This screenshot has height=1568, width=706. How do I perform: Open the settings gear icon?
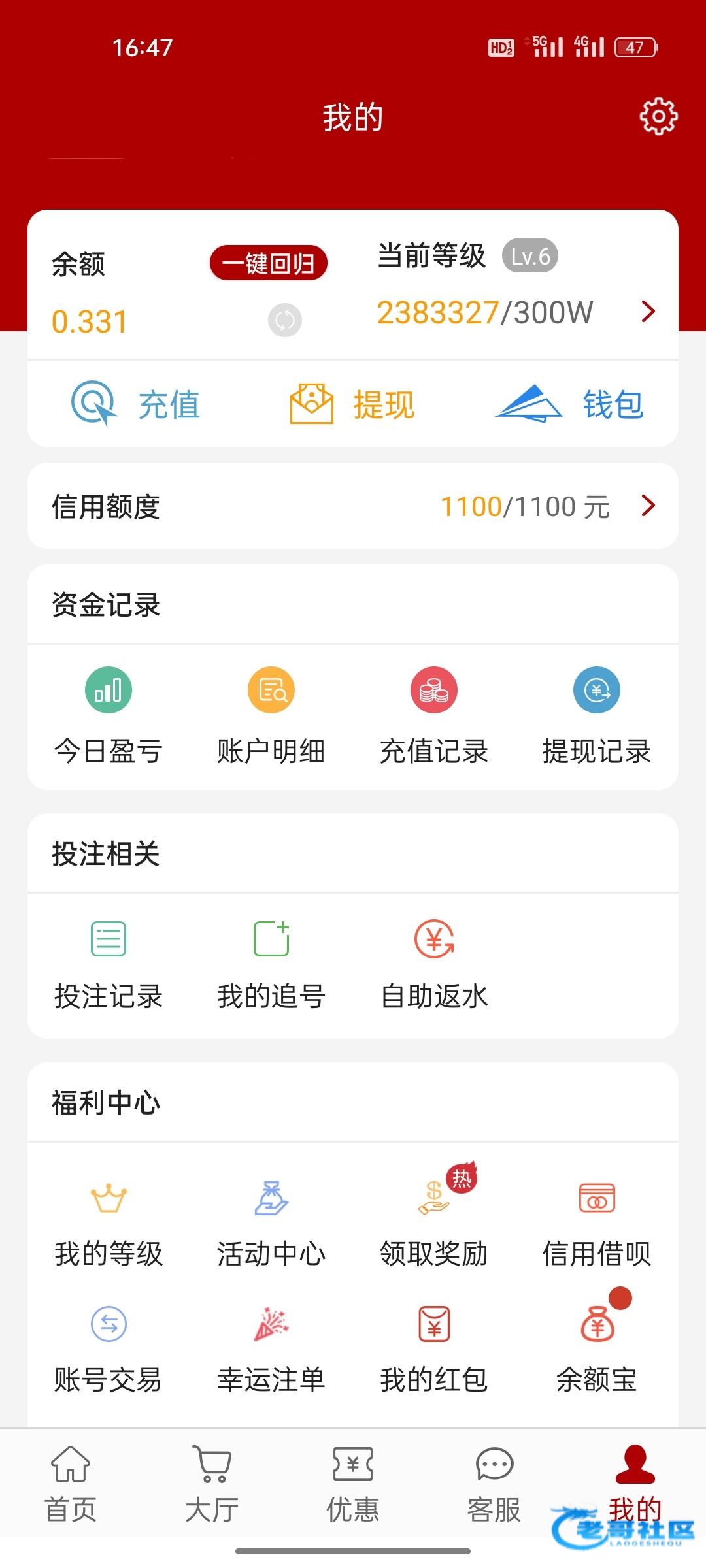click(658, 117)
